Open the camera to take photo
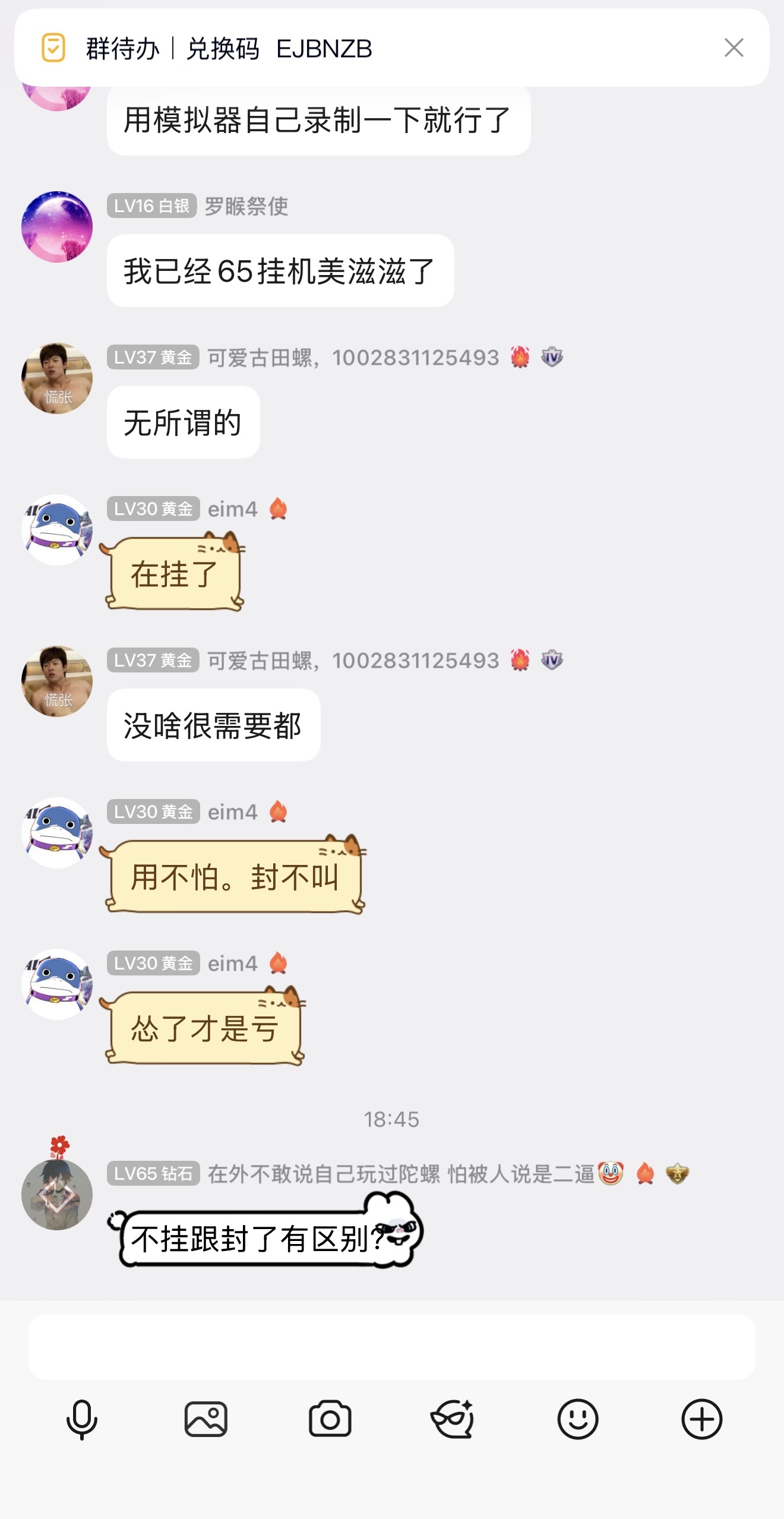 click(x=330, y=1419)
